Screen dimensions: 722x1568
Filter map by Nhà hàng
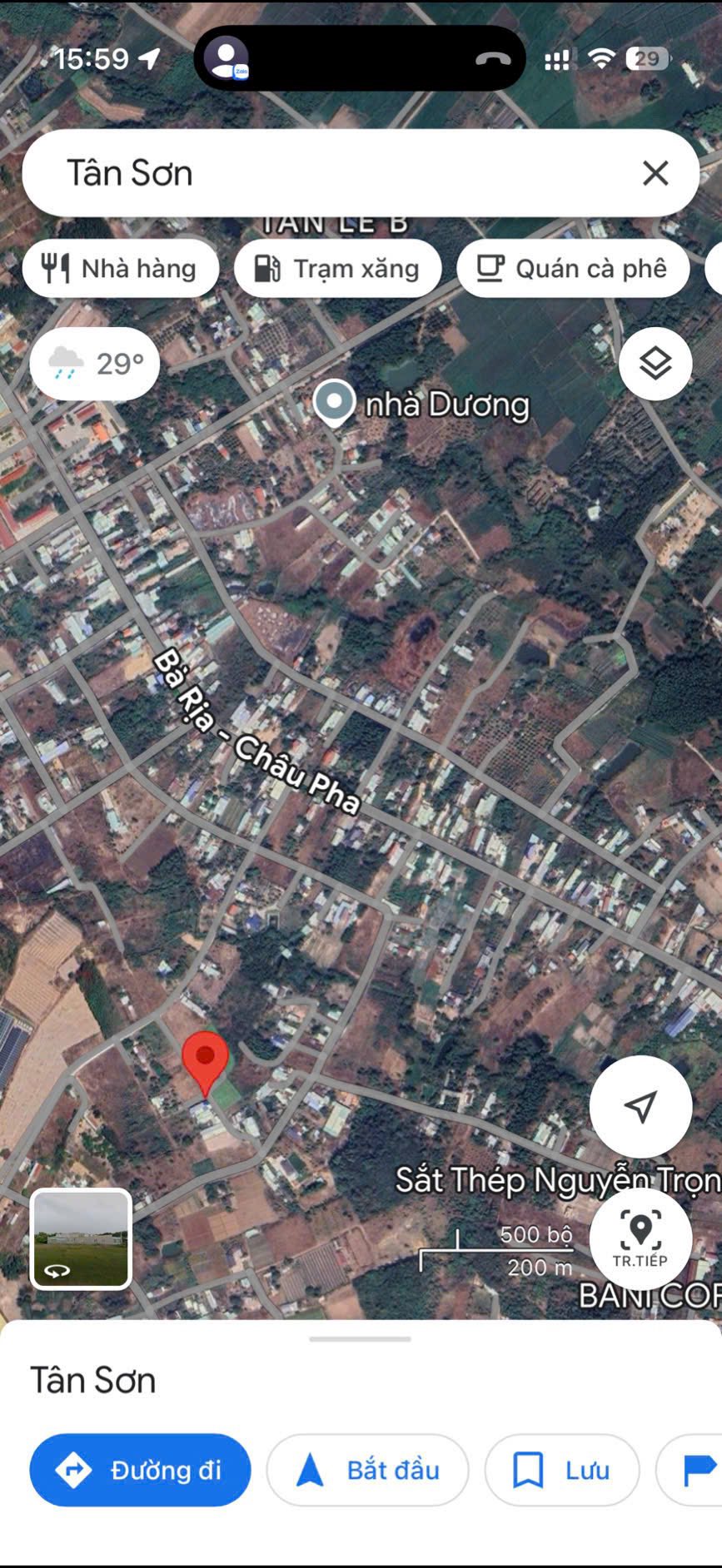pos(121,269)
